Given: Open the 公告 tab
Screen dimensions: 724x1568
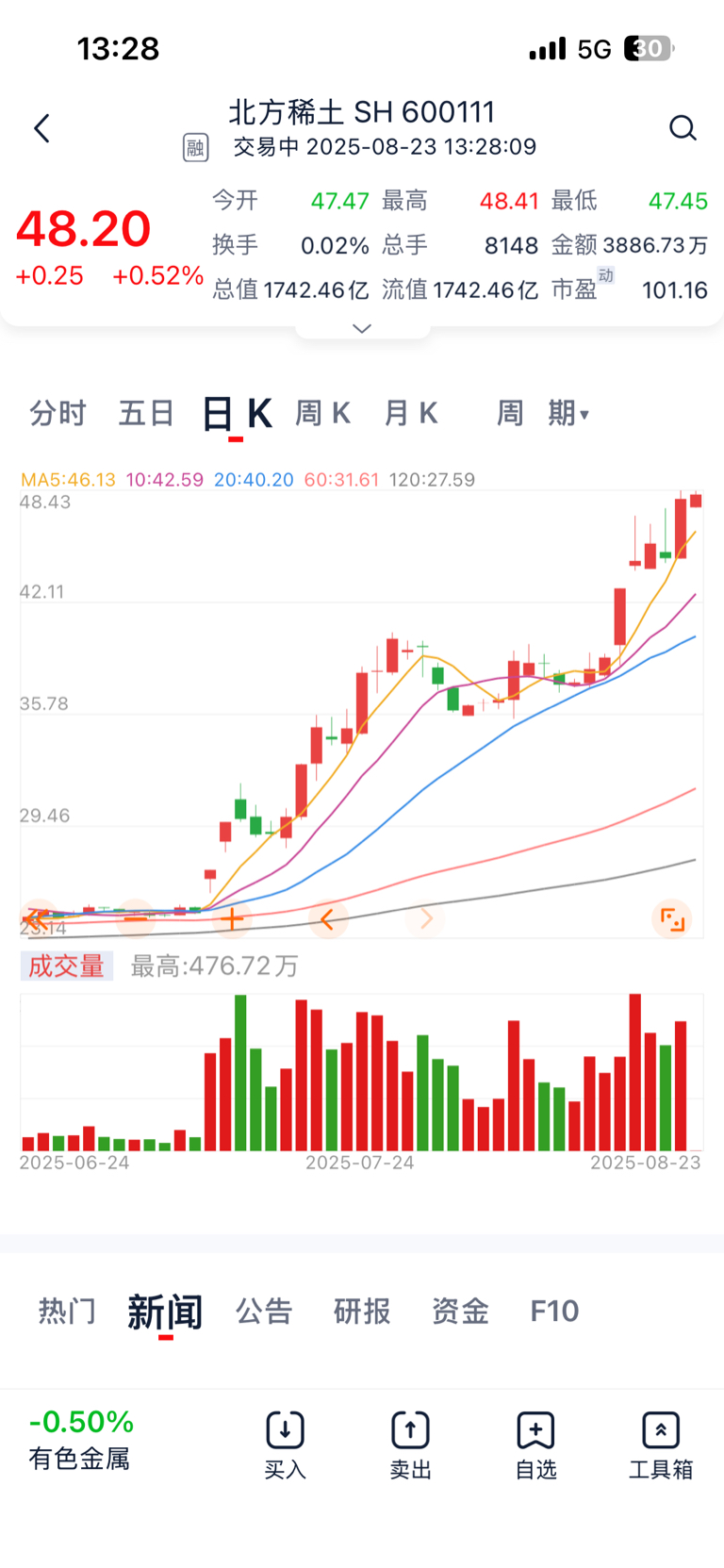Looking at the screenshot, I should click(264, 1312).
